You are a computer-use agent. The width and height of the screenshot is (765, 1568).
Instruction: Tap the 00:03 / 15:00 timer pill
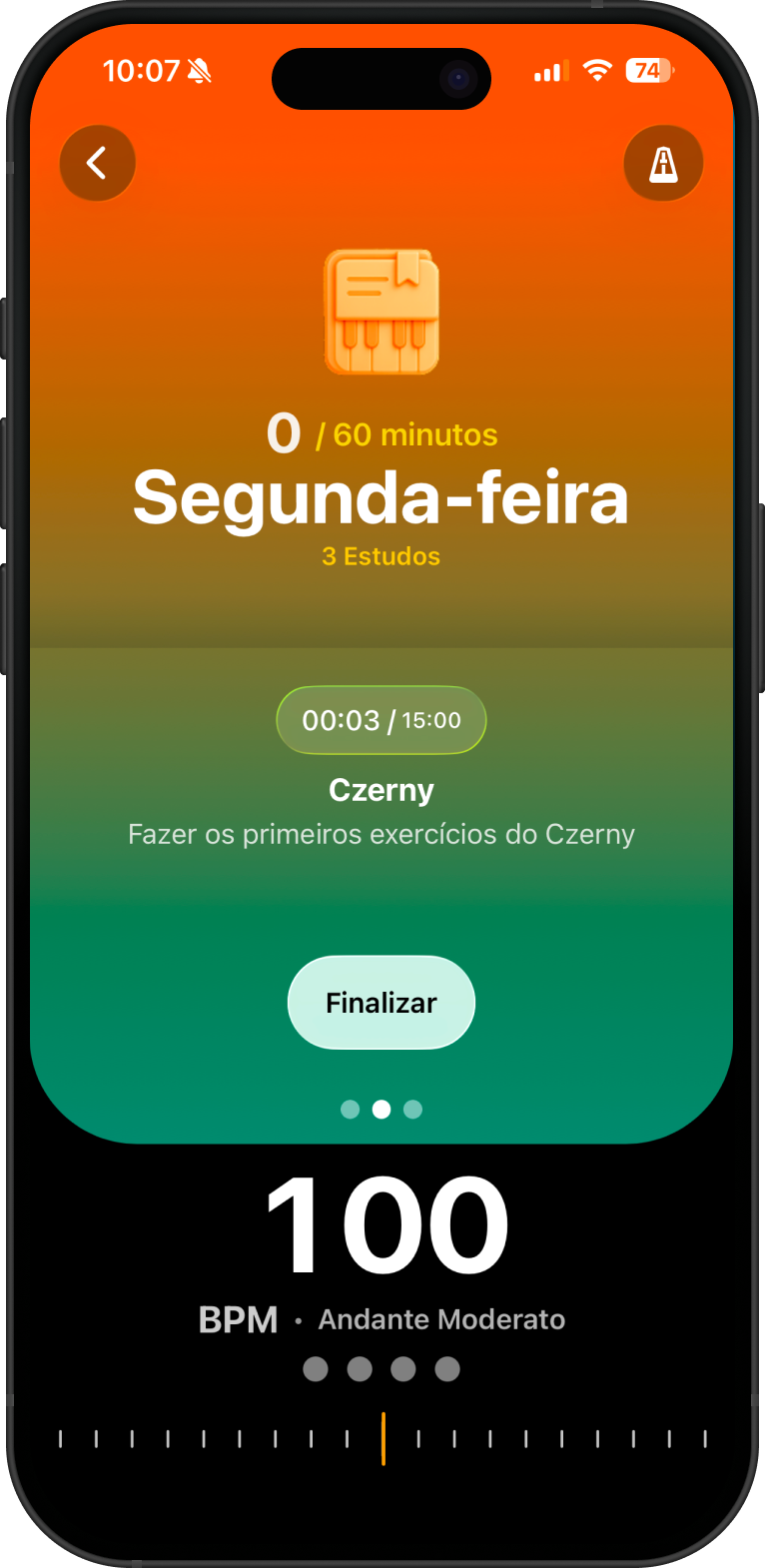tap(382, 720)
